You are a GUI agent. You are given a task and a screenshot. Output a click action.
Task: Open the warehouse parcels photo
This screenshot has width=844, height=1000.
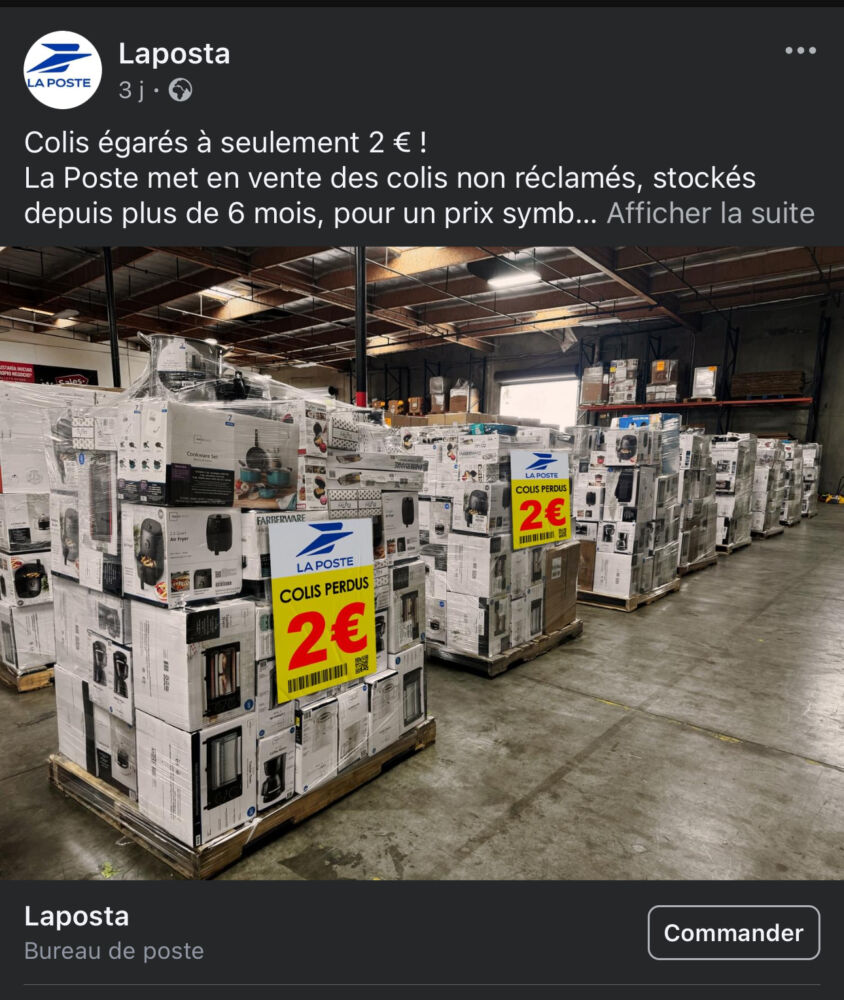[422, 562]
